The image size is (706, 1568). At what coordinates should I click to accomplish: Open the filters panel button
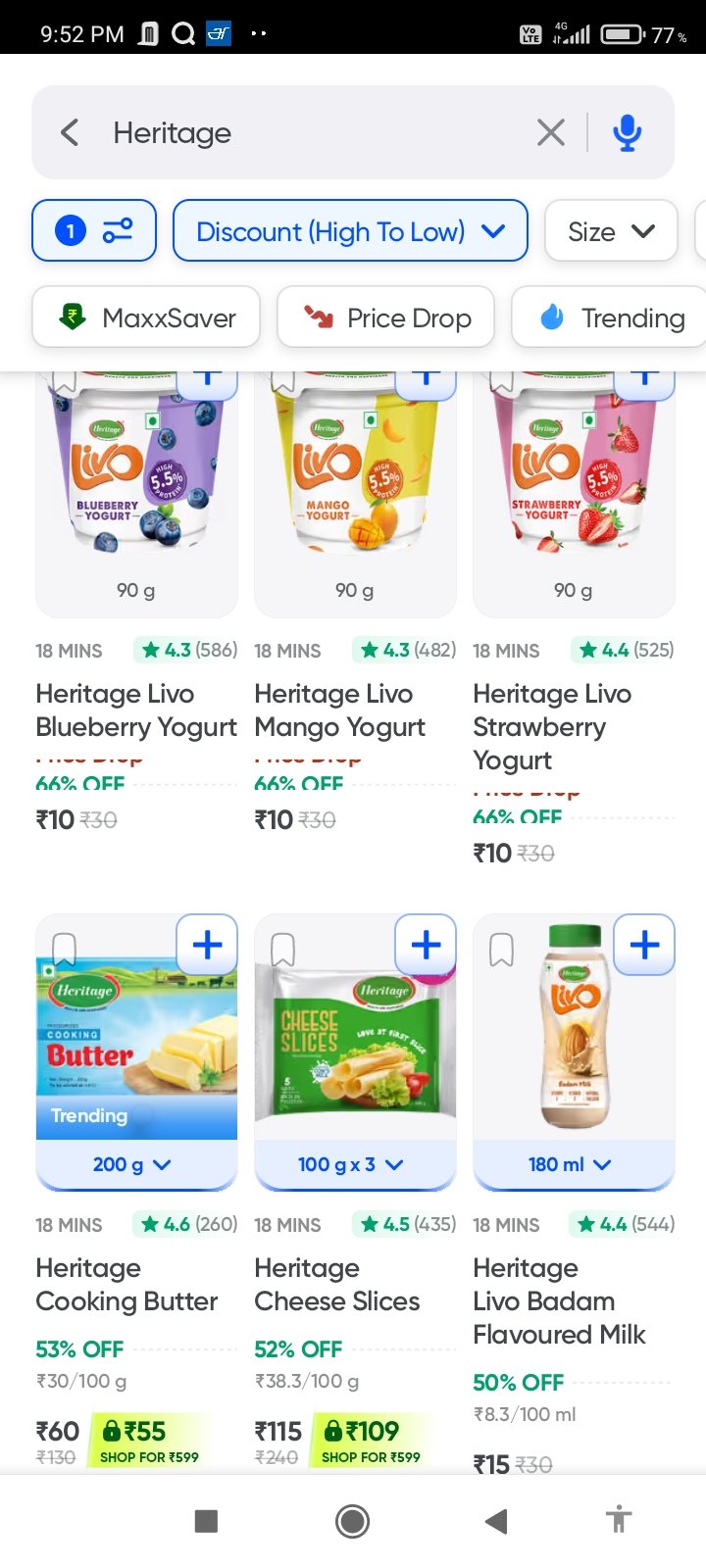[94, 231]
